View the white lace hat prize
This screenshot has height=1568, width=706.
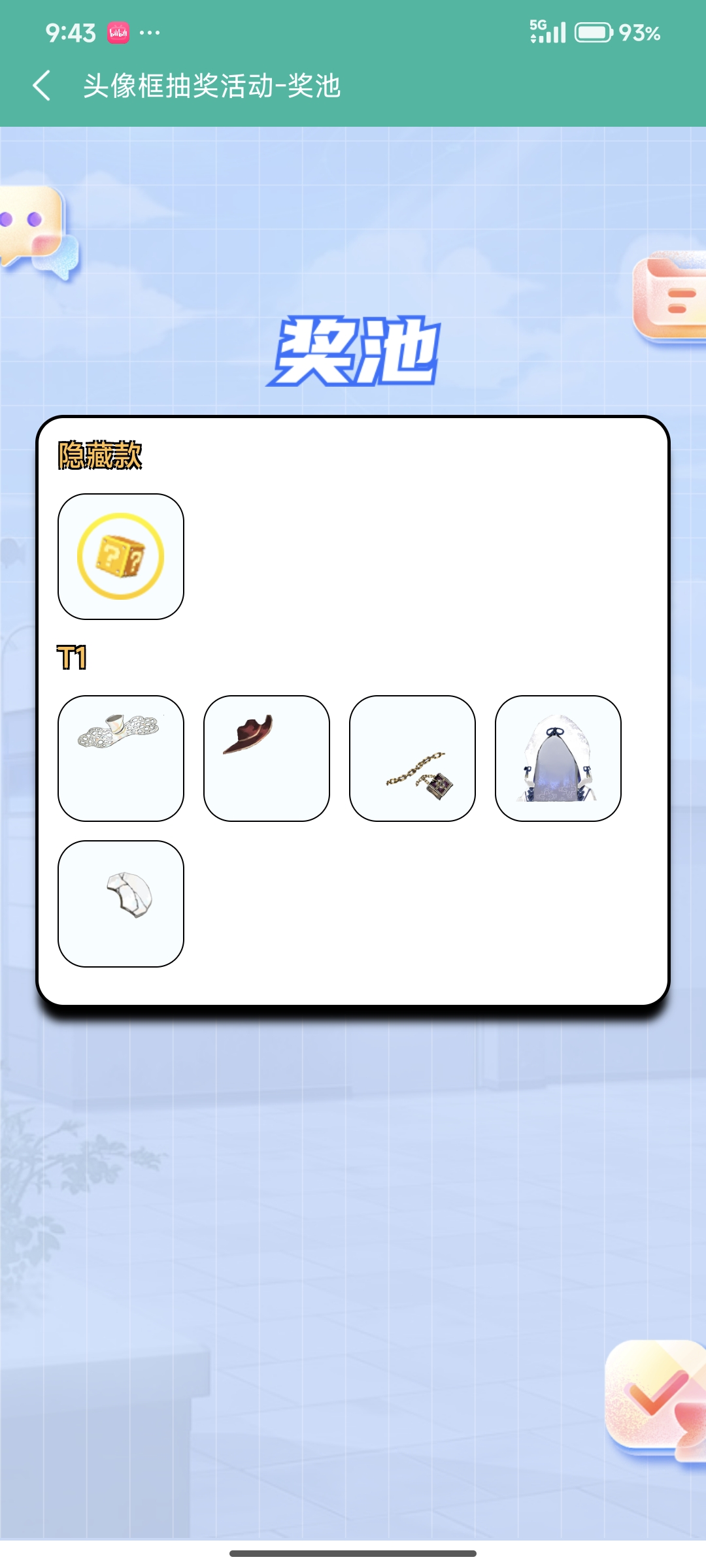coord(121,759)
